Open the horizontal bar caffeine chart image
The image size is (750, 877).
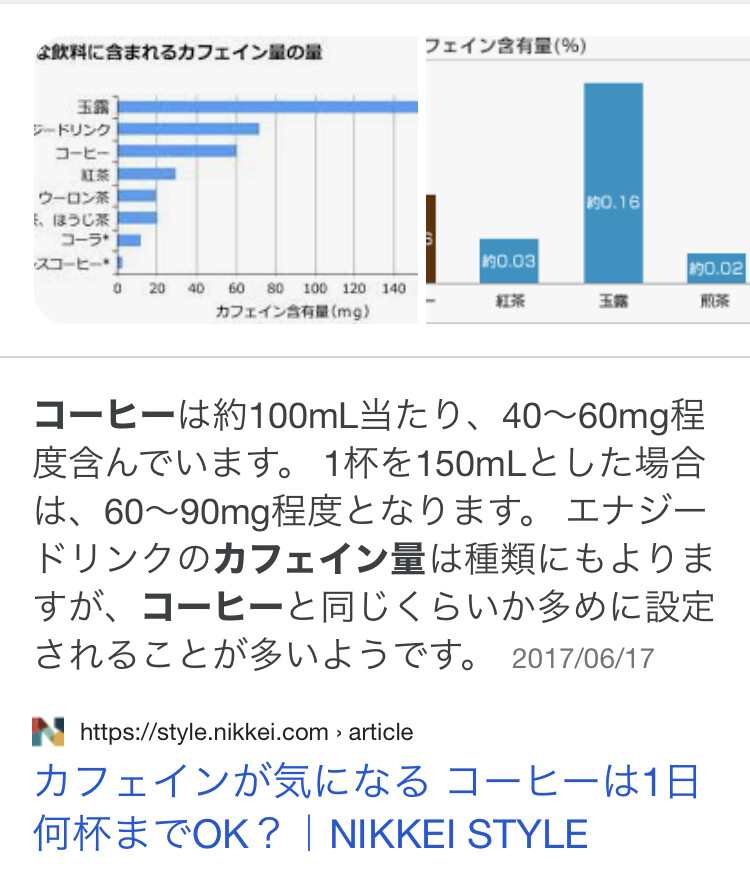[x=225, y=180]
